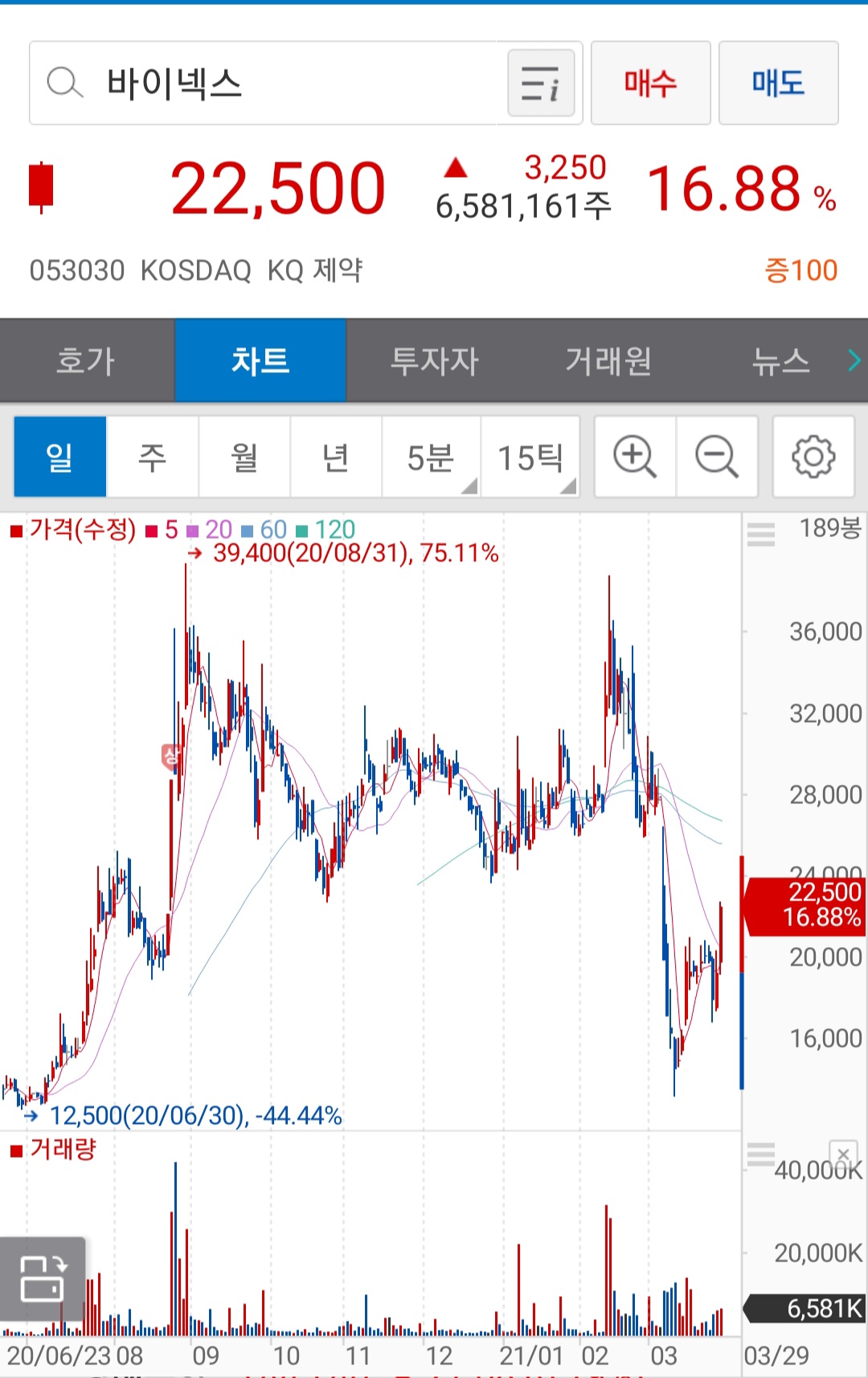Select the 차트 tab
This screenshot has height=1378, width=868.
pos(260,360)
